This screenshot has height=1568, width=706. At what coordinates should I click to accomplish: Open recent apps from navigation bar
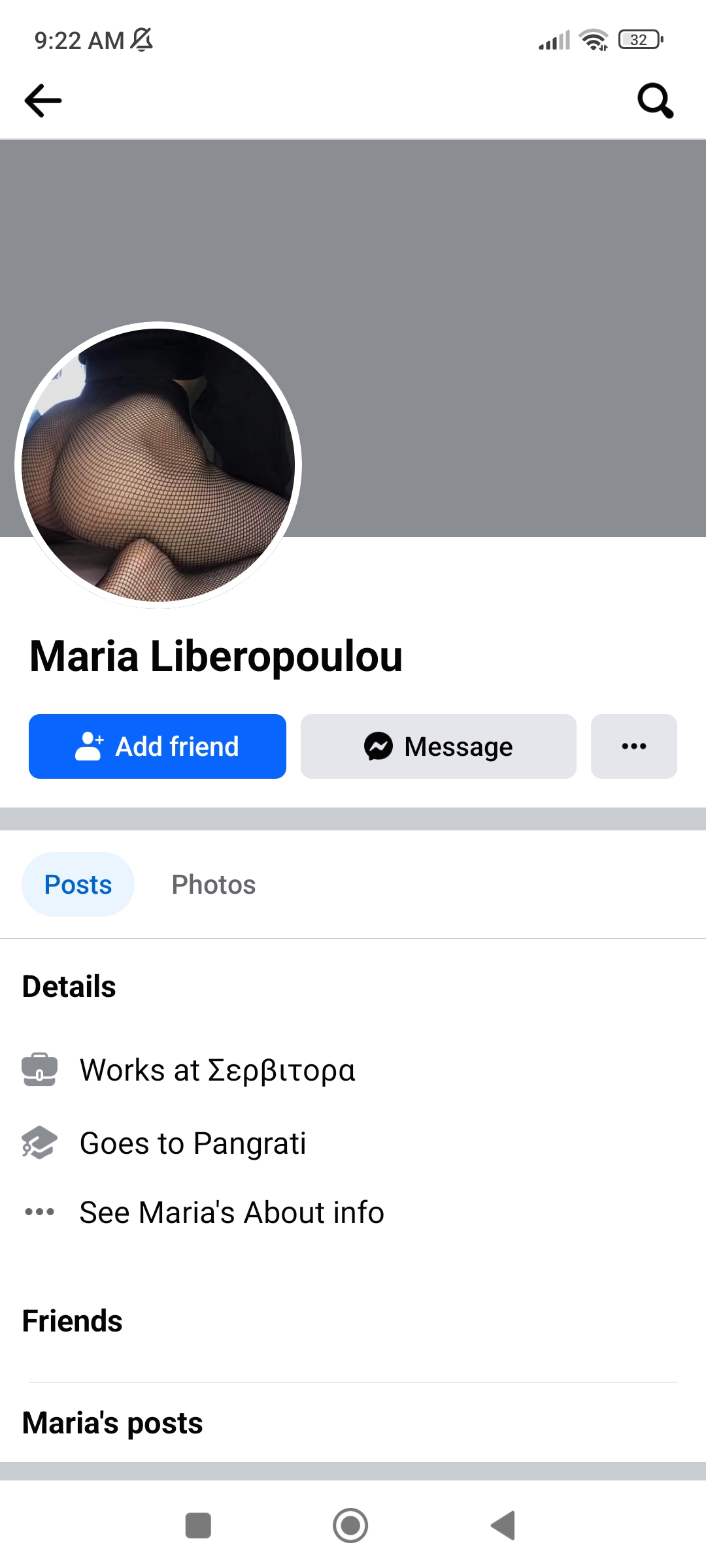pyautogui.click(x=198, y=1526)
